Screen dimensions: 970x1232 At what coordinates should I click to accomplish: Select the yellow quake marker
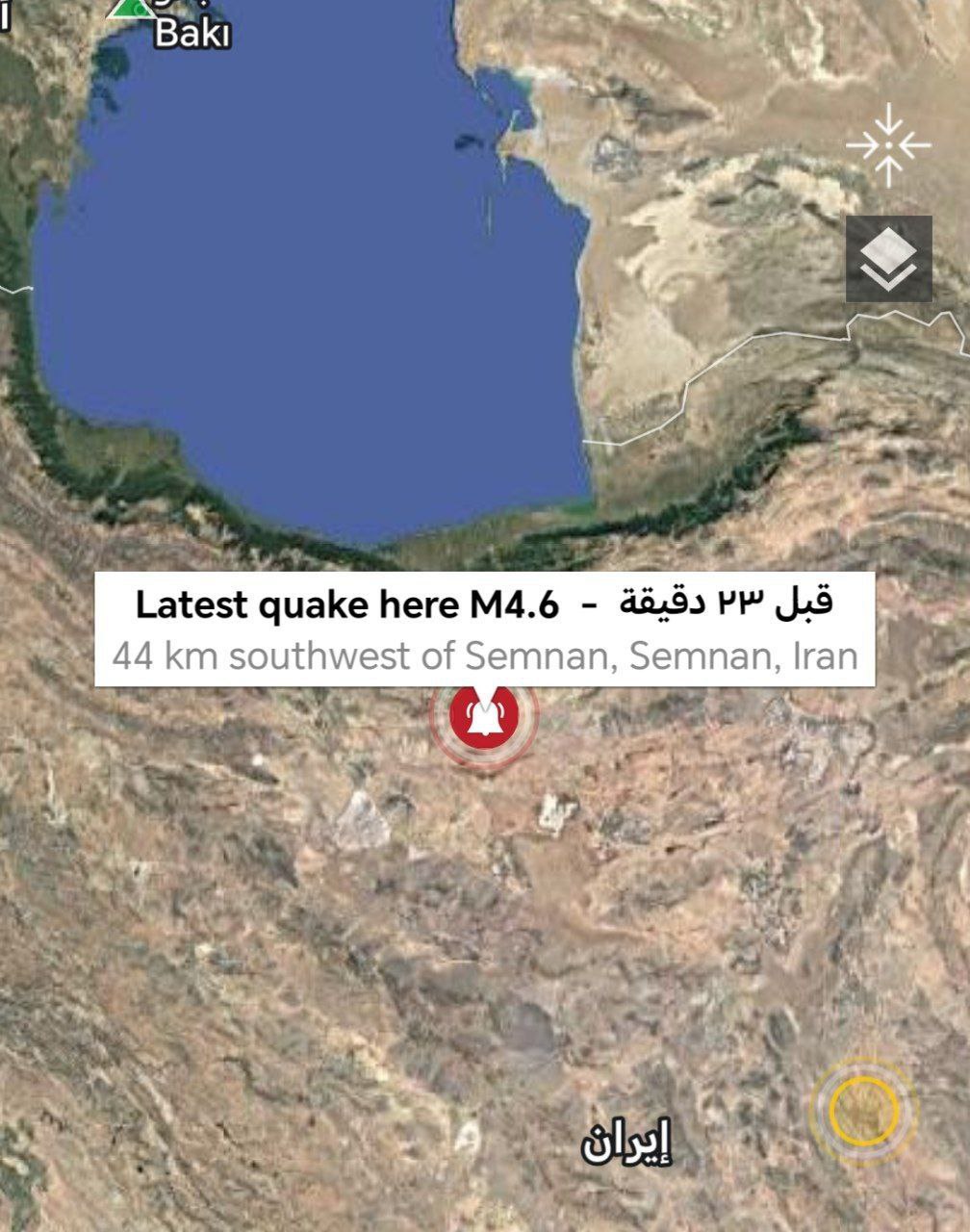click(x=863, y=1110)
